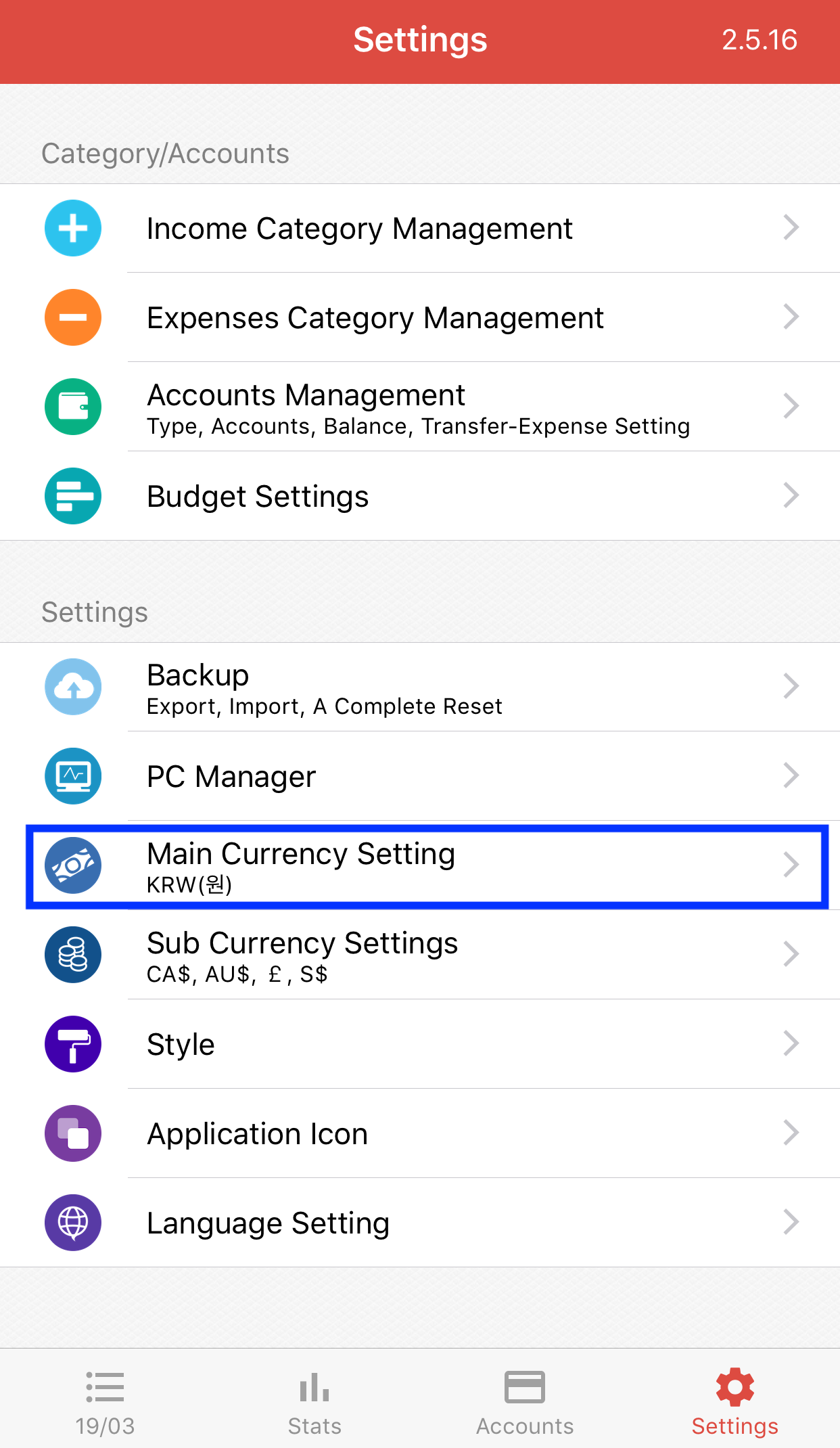The height and width of the screenshot is (1448, 840).
Task: Open Main Currency Setting showing KRW
Action: [x=419, y=865]
